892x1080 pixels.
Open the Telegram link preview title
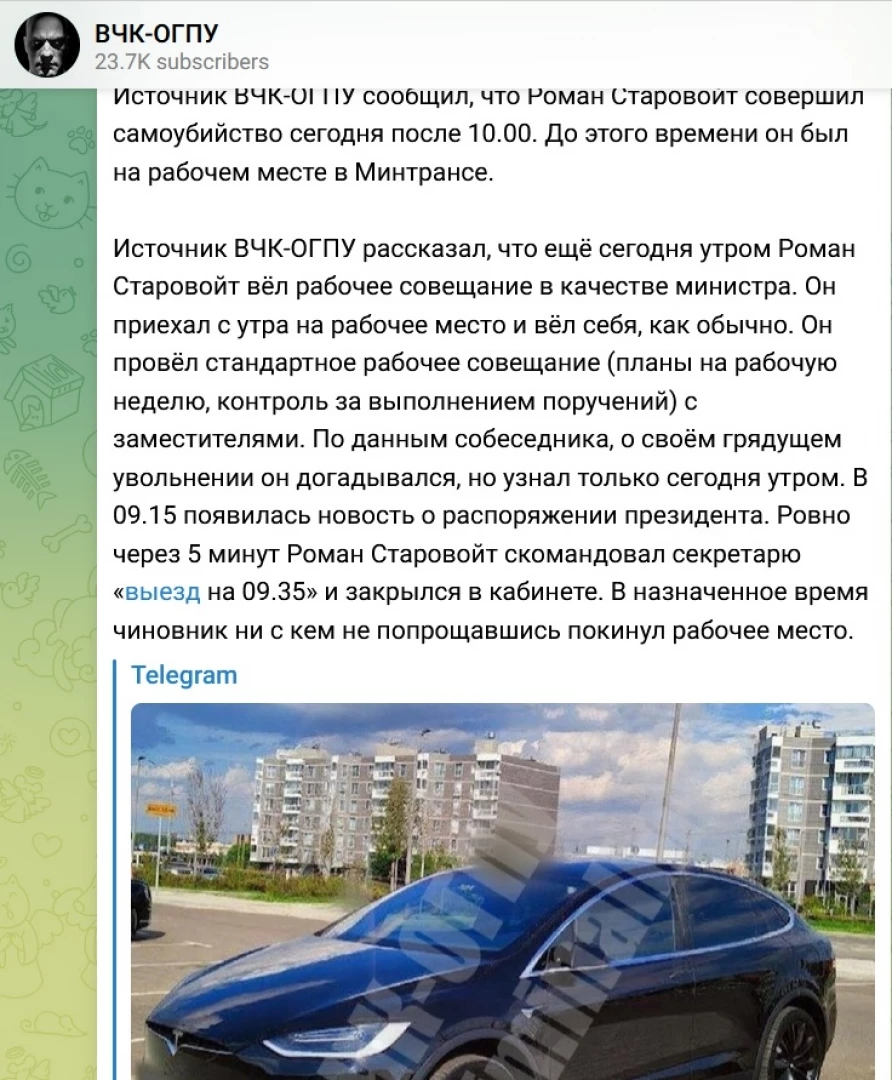(185, 675)
